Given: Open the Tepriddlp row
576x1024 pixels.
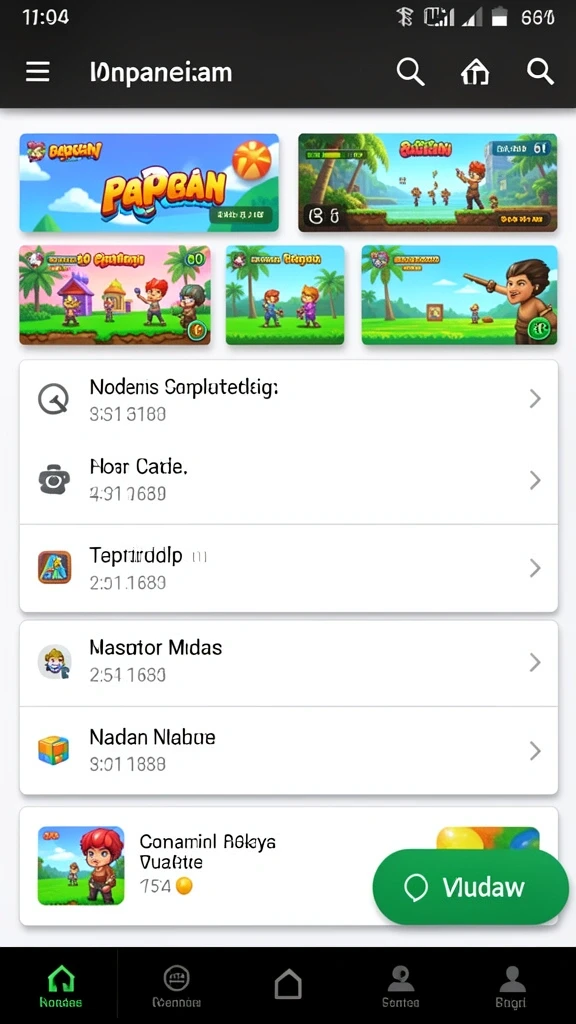Looking at the screenshot, I should (x=289, y=568).
